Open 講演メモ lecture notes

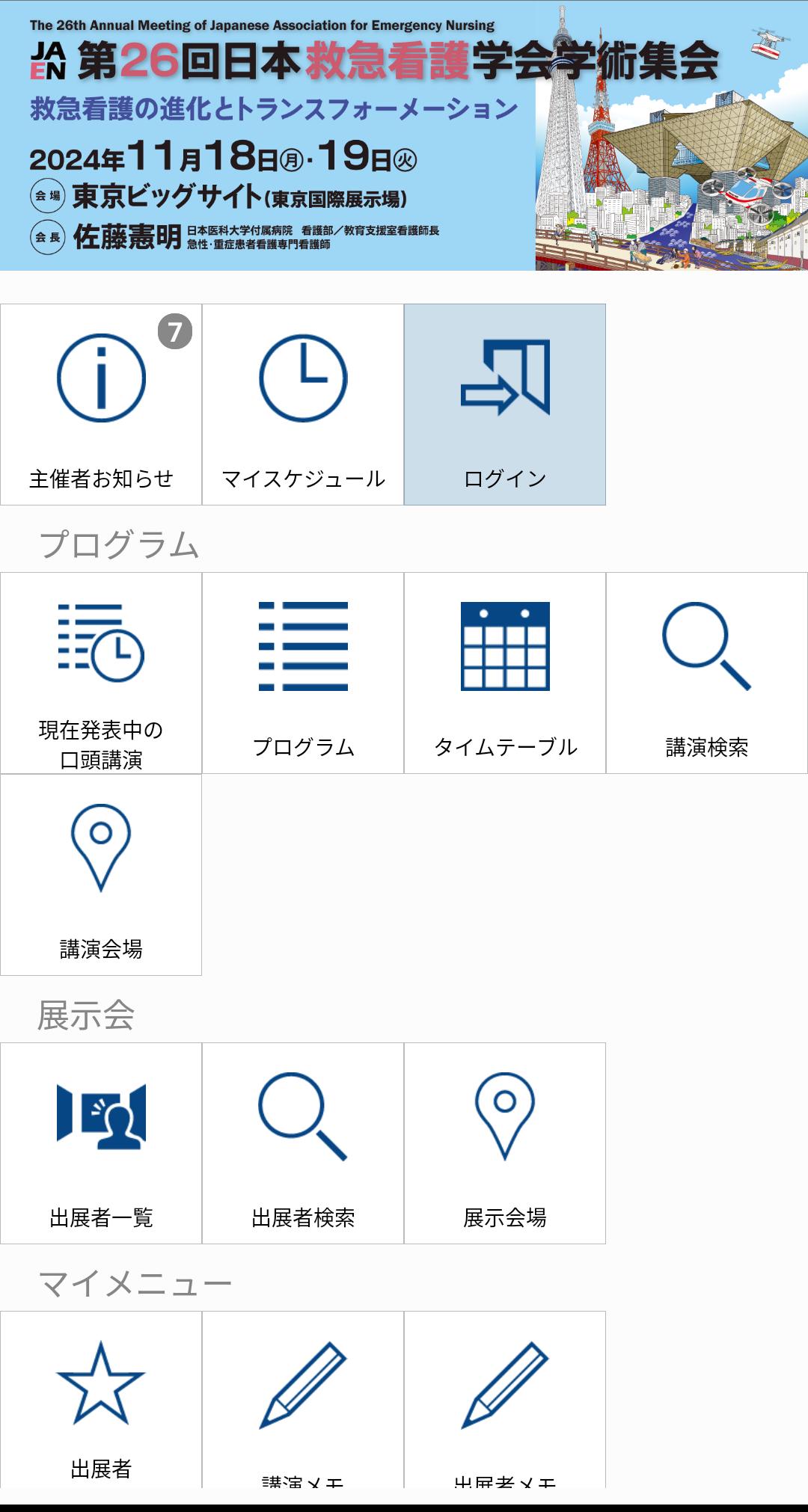[303, 1398]
